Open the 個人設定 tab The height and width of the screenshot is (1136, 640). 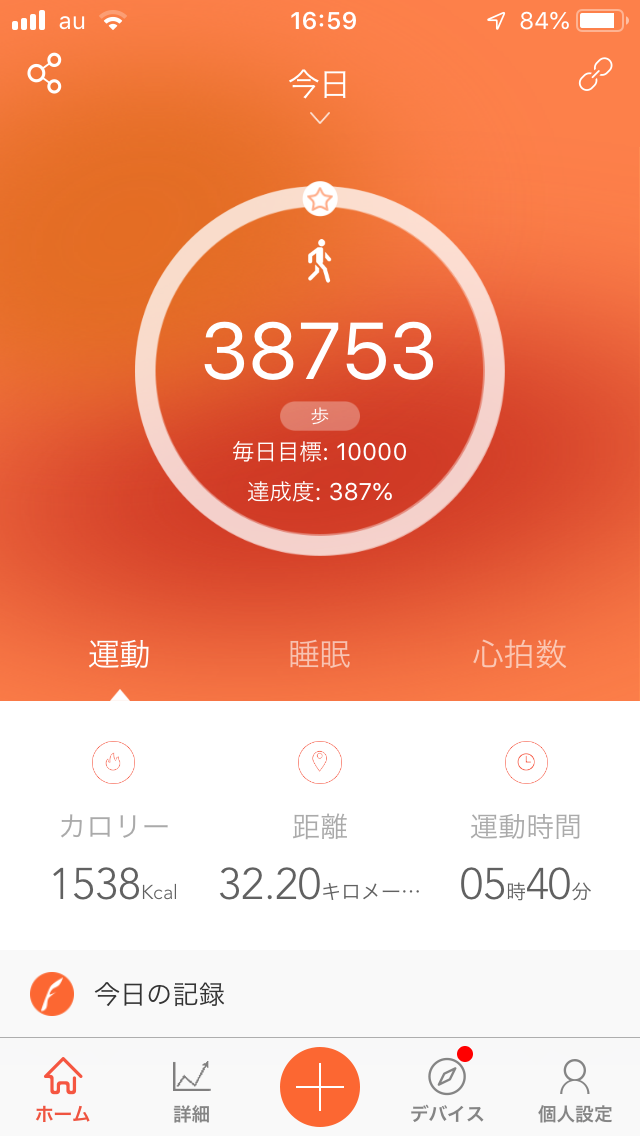(575, 1089)
